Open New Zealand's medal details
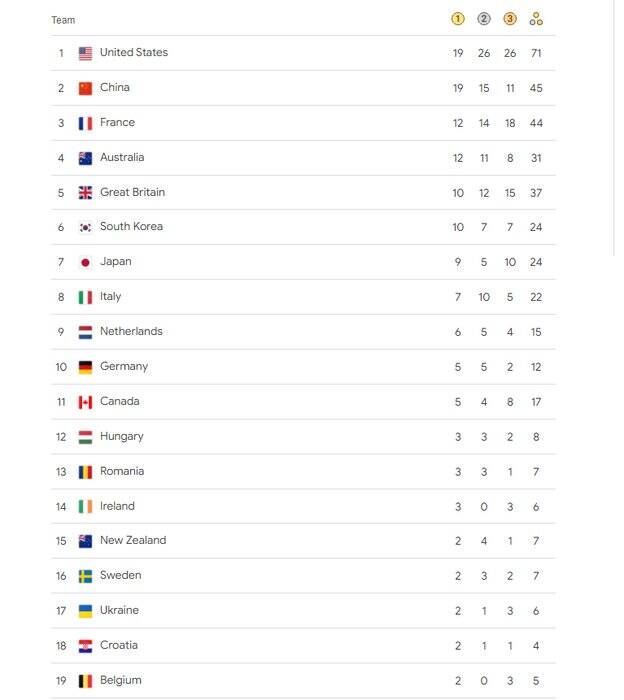The width and height of the screenshot is (624, 700). (x=132, y=541)
